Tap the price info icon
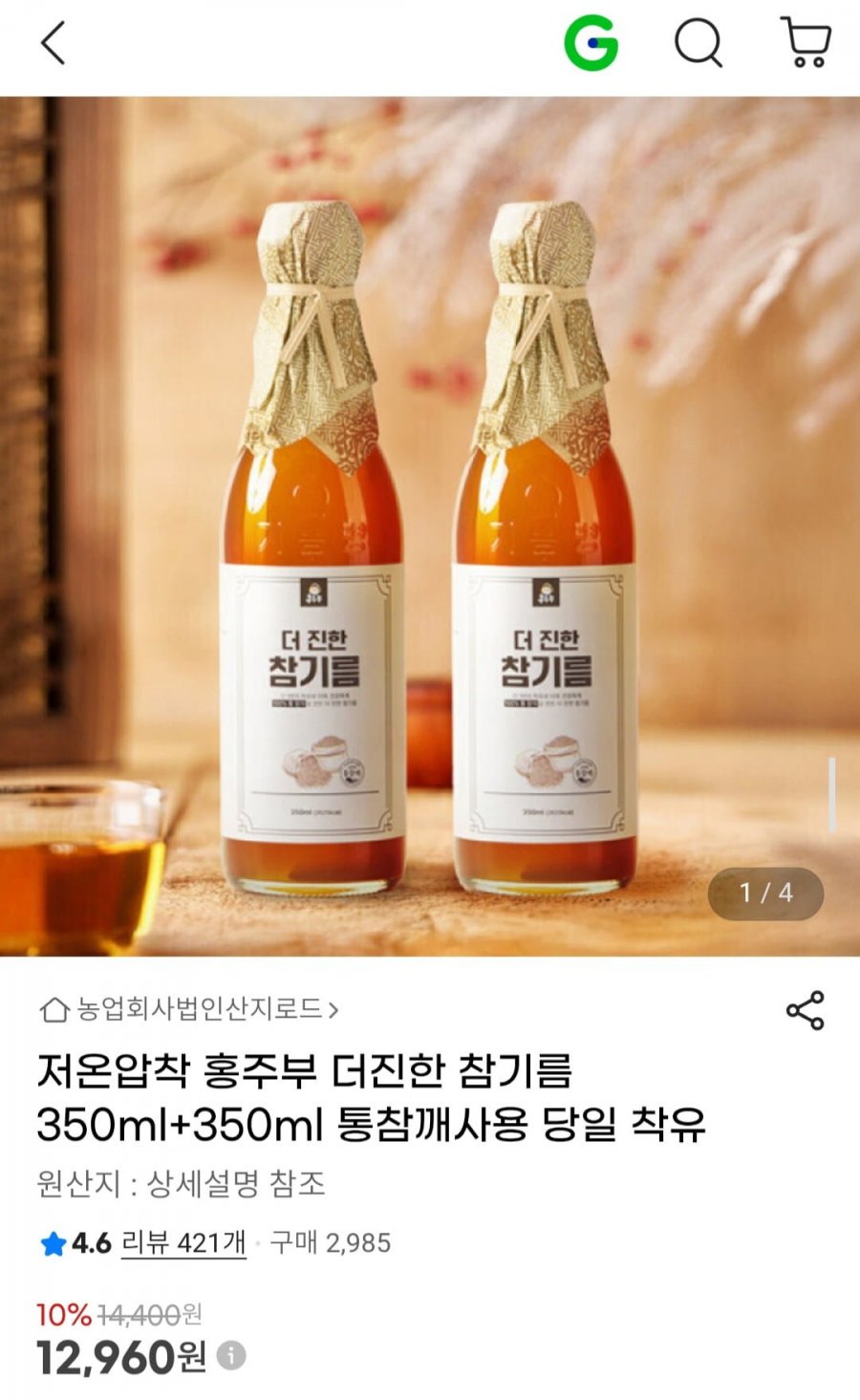860x1400 pixels. [x=231, y=1355]
